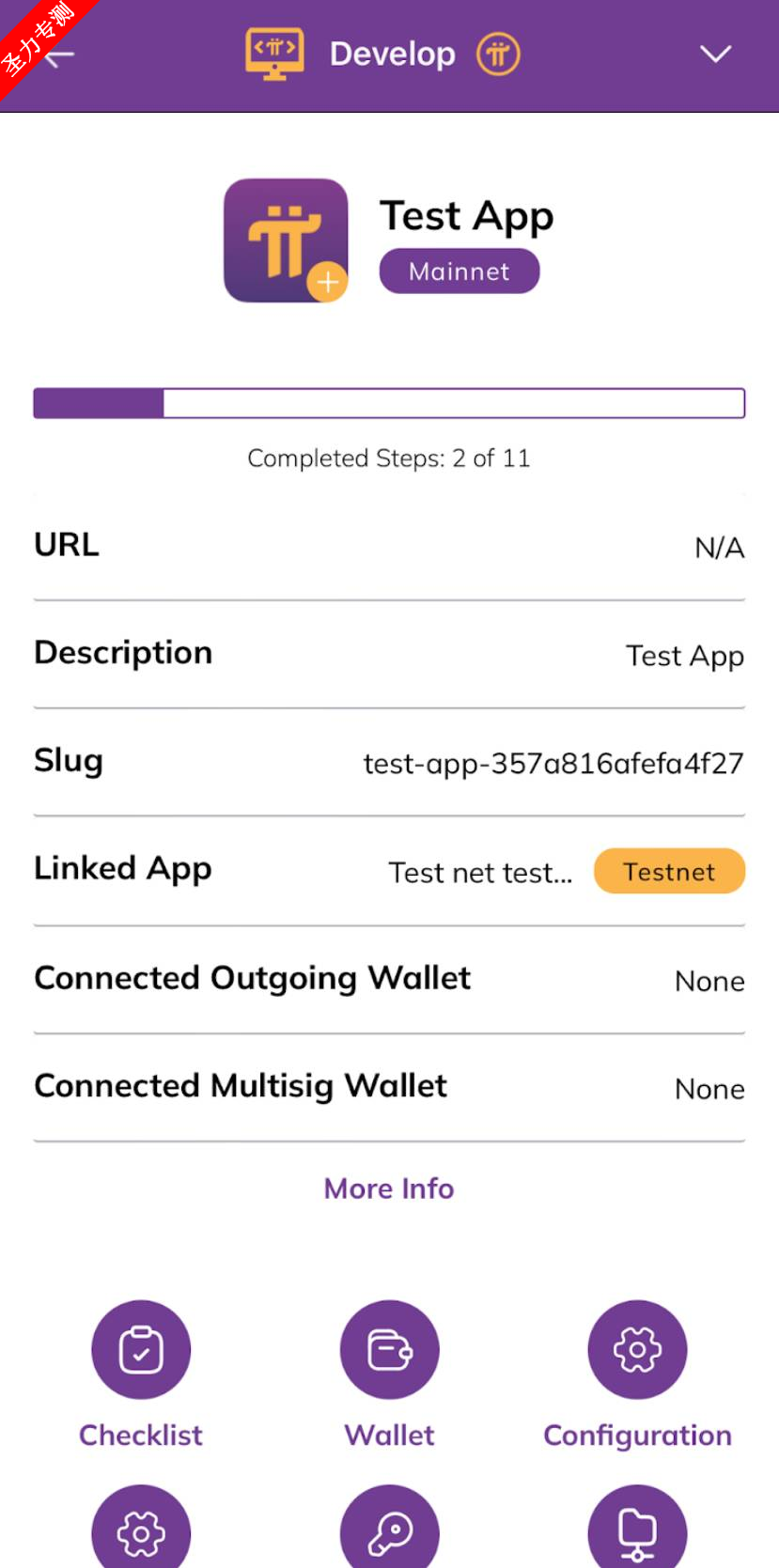Tap the More Info link
The height and width of the screenshot is (1568, 779).
[389, 1188]
